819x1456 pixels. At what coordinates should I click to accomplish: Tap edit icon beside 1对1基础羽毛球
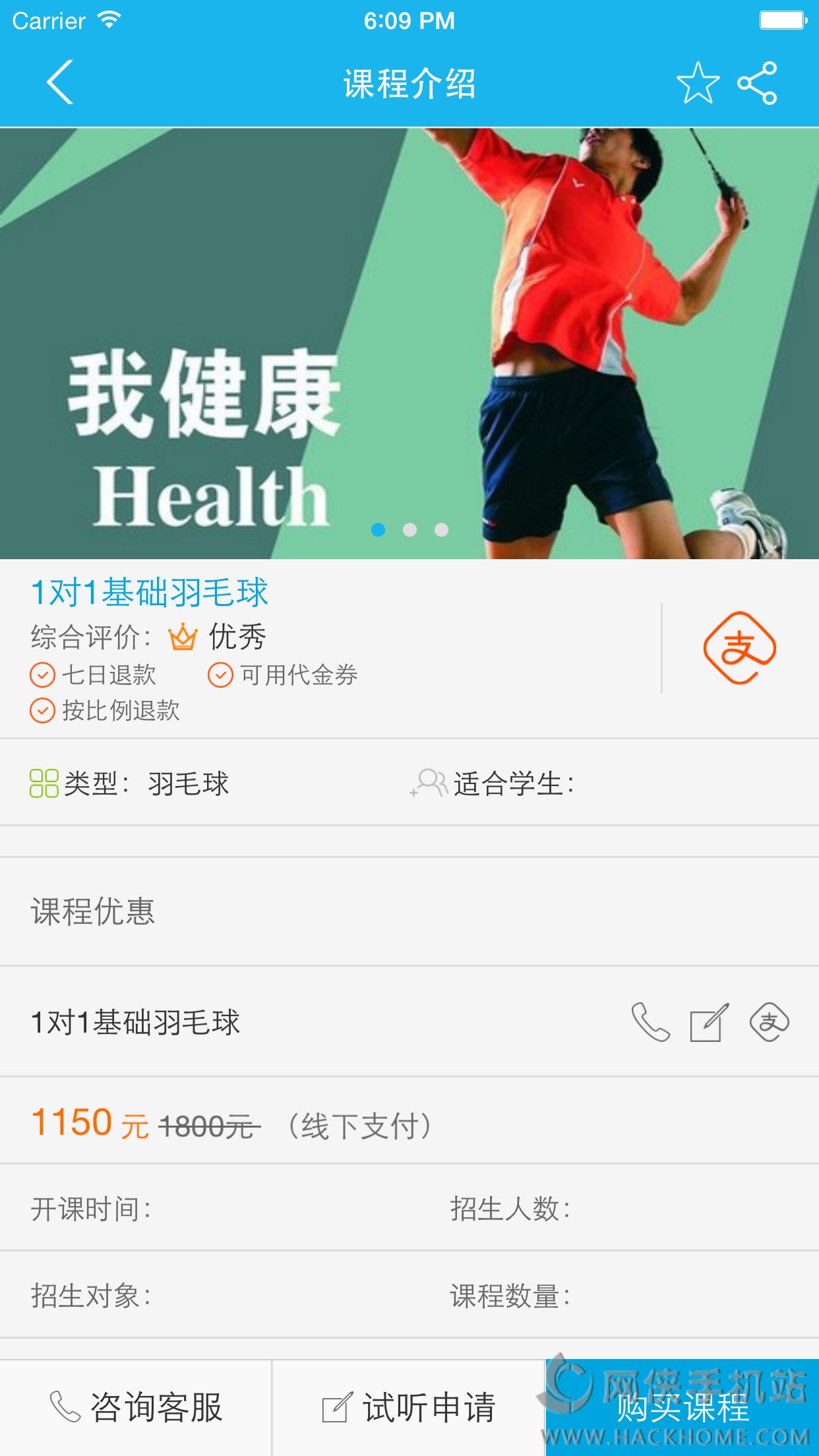pyautogui.click(x=709, y=1023)
